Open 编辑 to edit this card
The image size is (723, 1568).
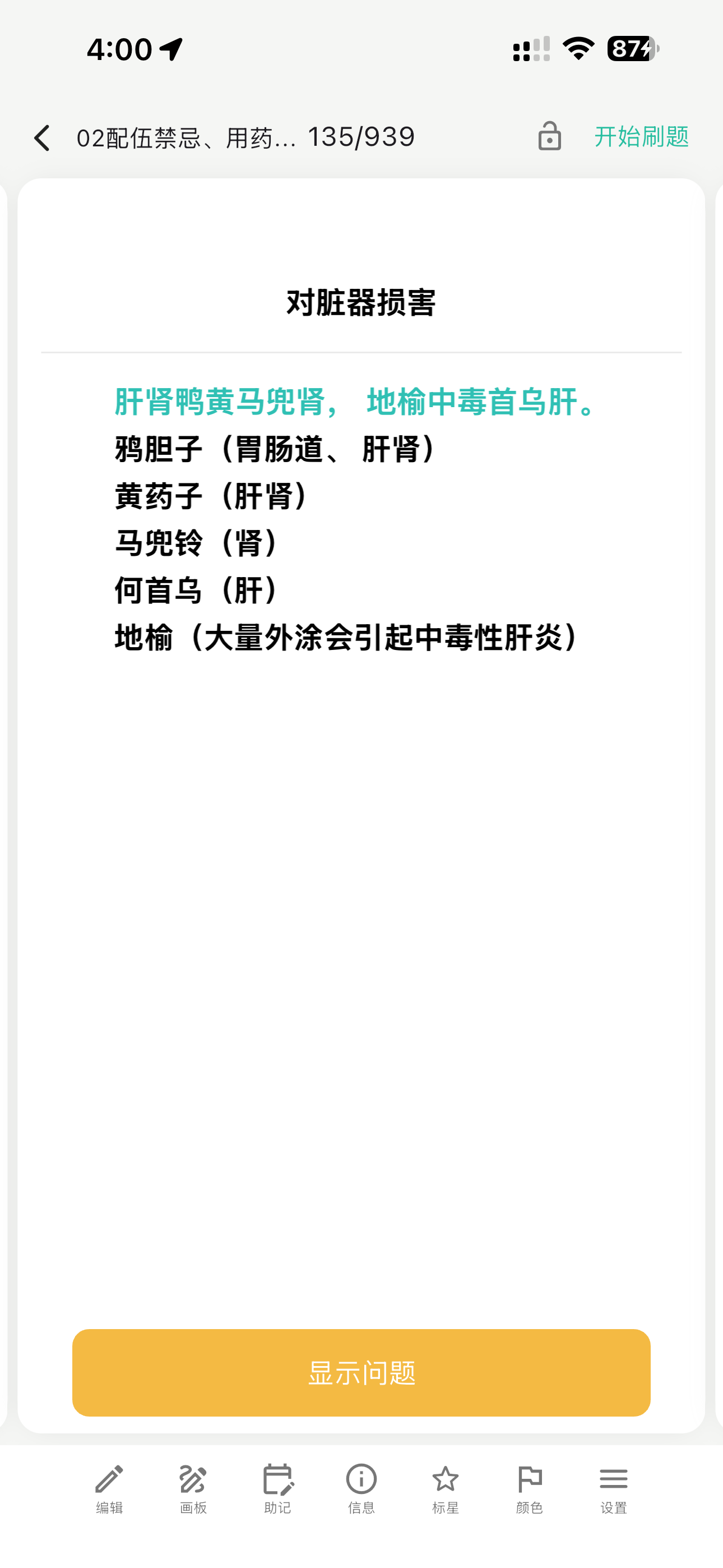coord(109,1488)
